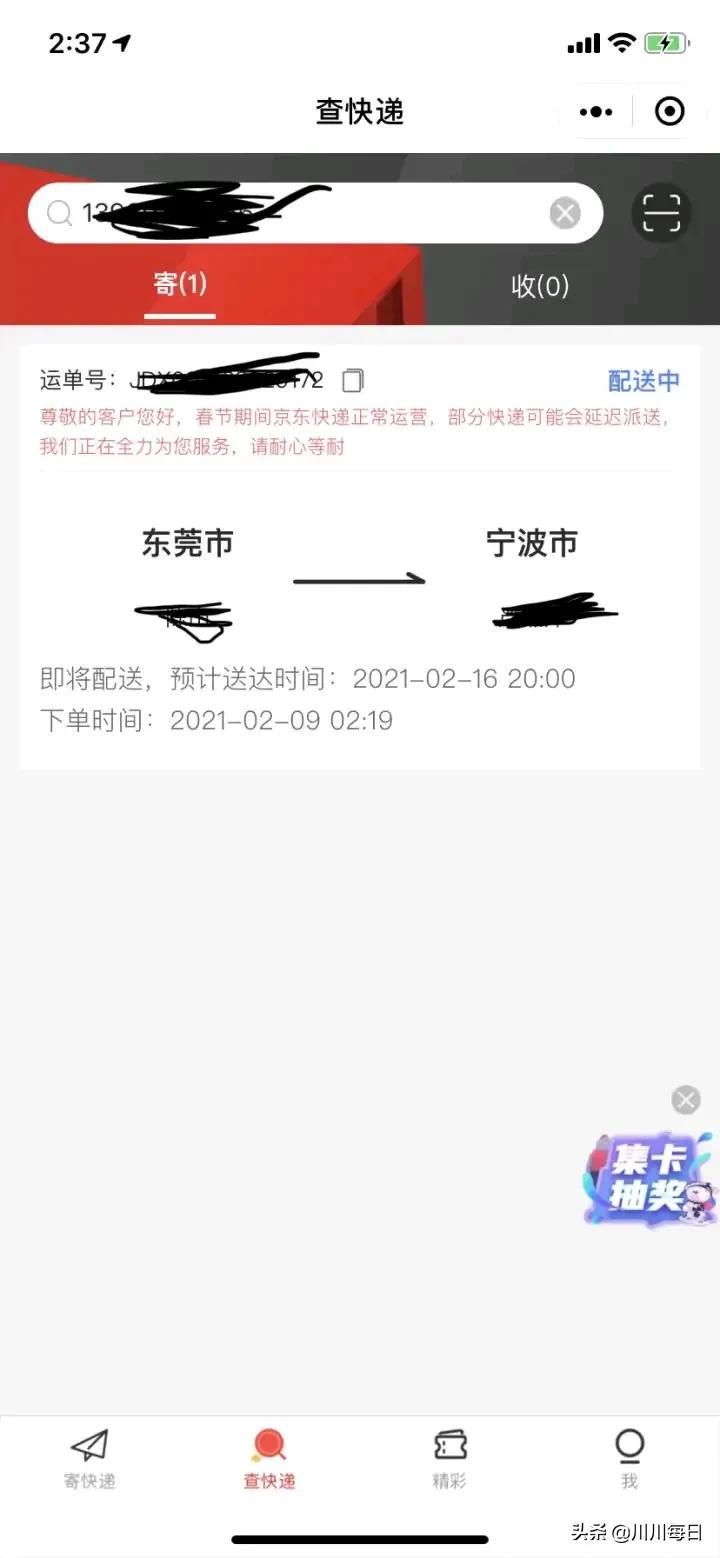
Task: Open the mini program overflow menu
Action: click(x=596, y=111)
